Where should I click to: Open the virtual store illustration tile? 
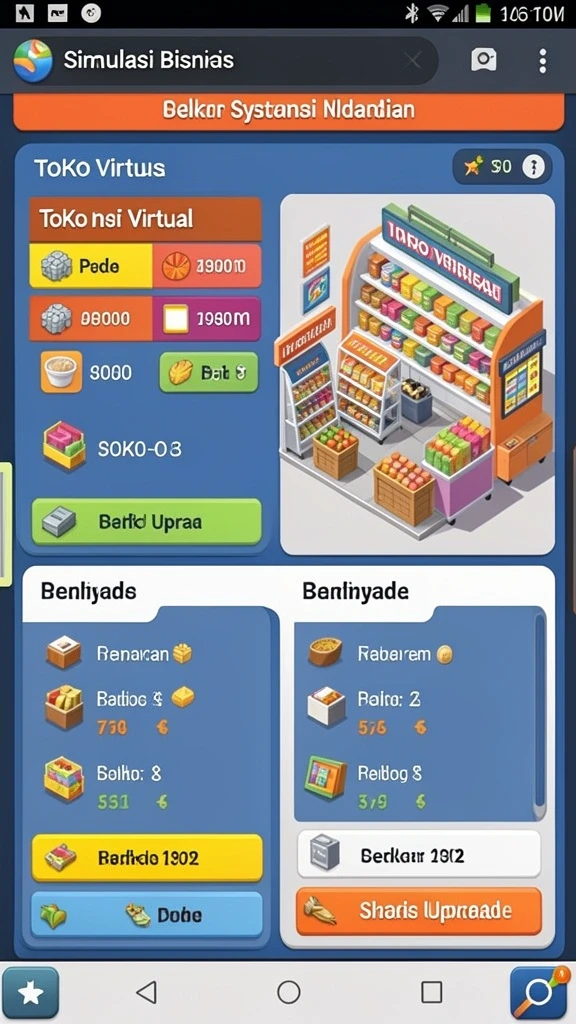tap(417, 374)
